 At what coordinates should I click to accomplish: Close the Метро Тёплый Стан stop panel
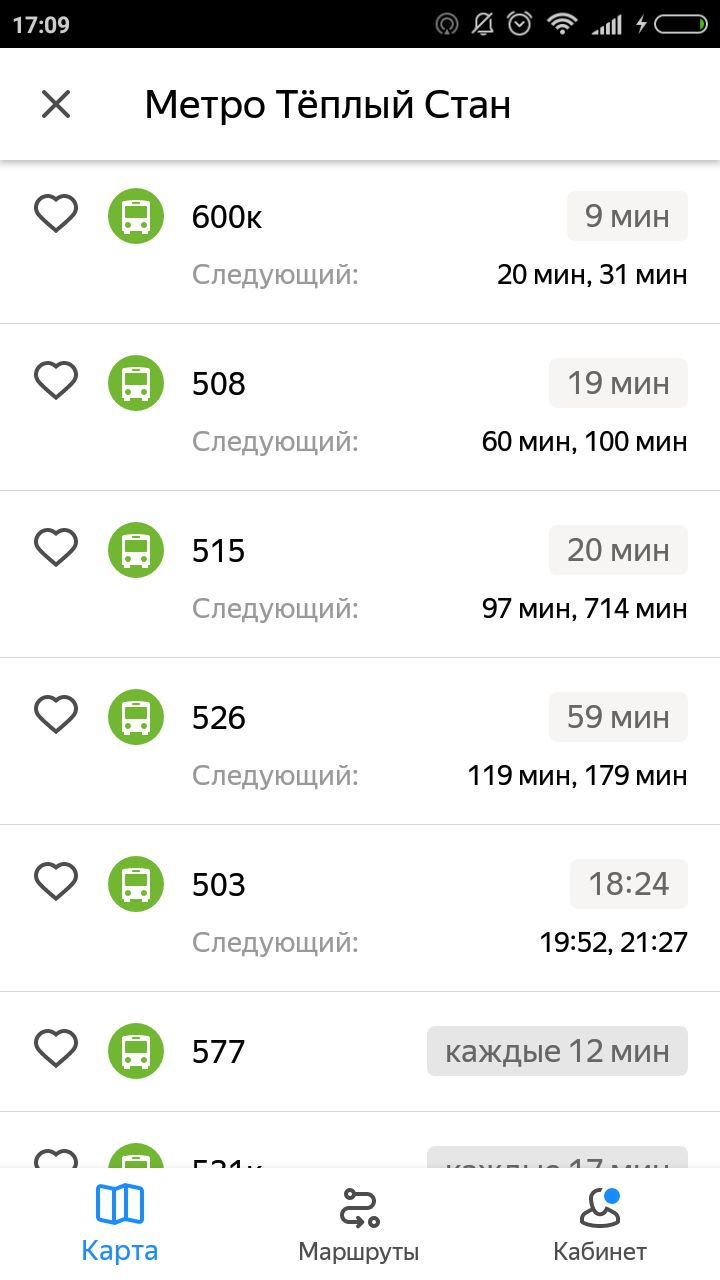[x=56, y=104]
